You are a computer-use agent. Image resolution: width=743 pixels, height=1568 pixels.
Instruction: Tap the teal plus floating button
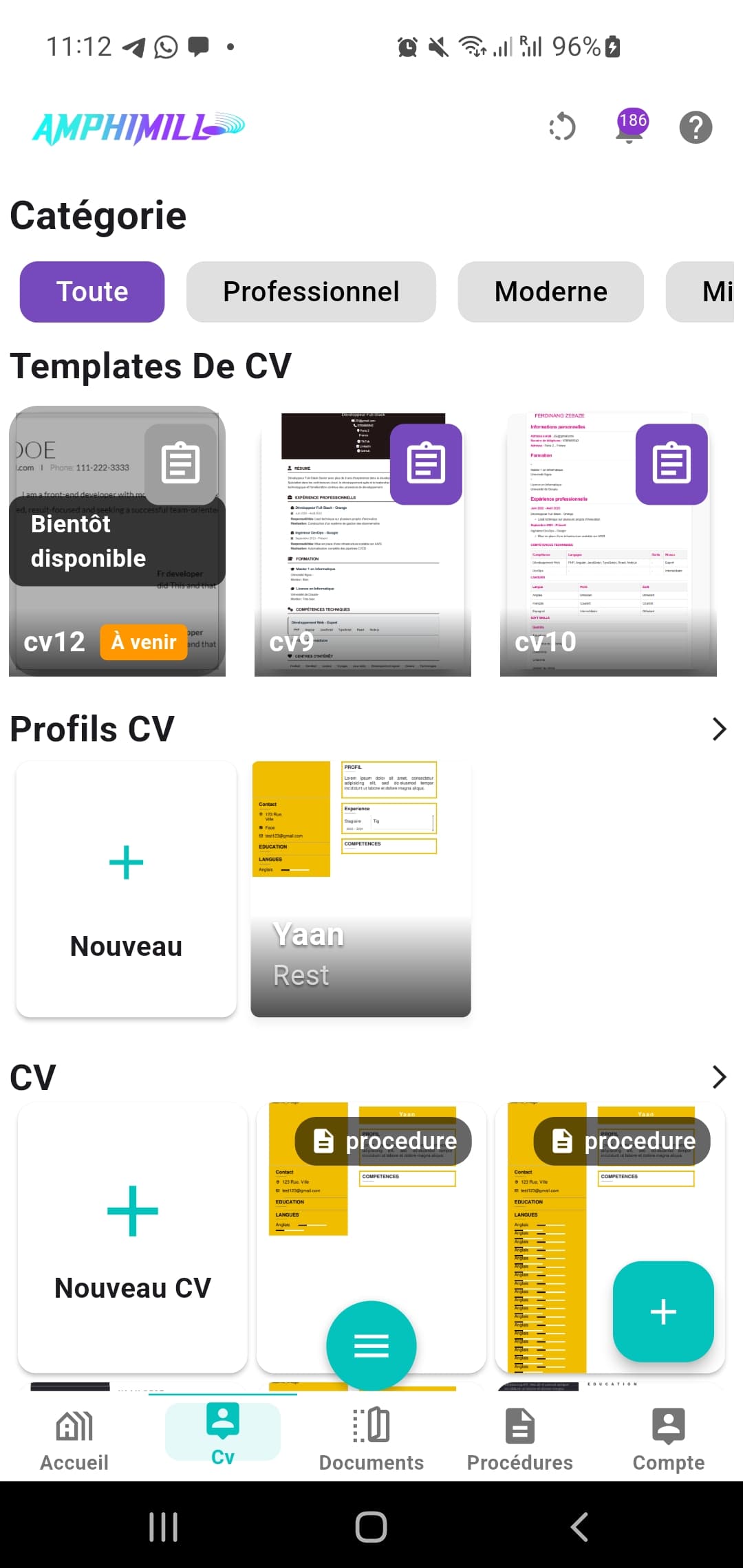point(663,1311)
